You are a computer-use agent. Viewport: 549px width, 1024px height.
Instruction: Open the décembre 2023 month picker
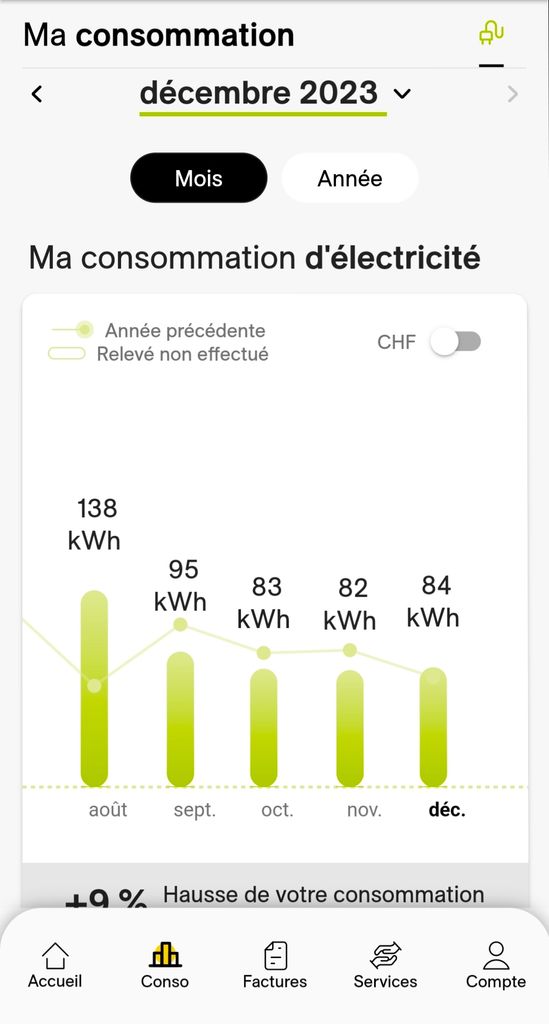click(275, 94)
